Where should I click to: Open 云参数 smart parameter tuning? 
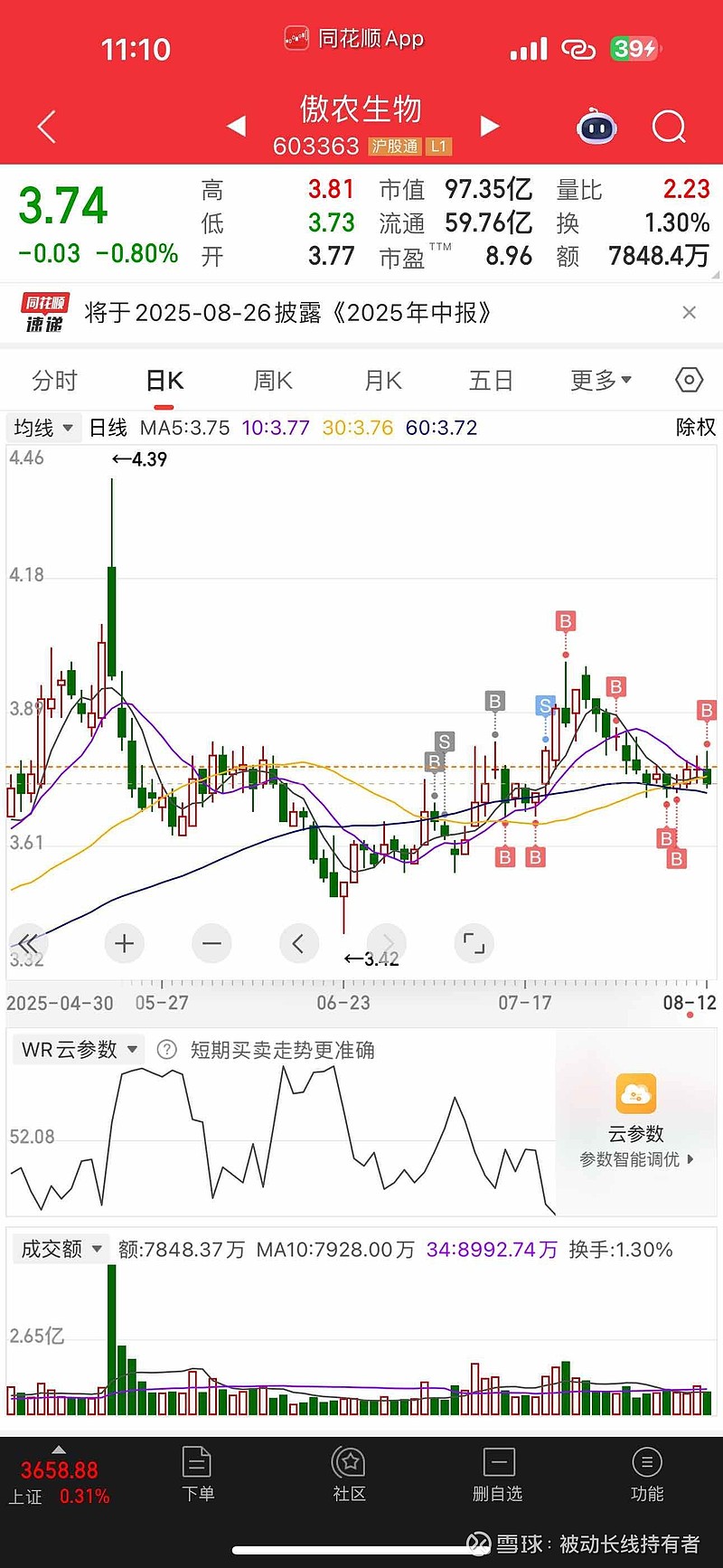635,1121
